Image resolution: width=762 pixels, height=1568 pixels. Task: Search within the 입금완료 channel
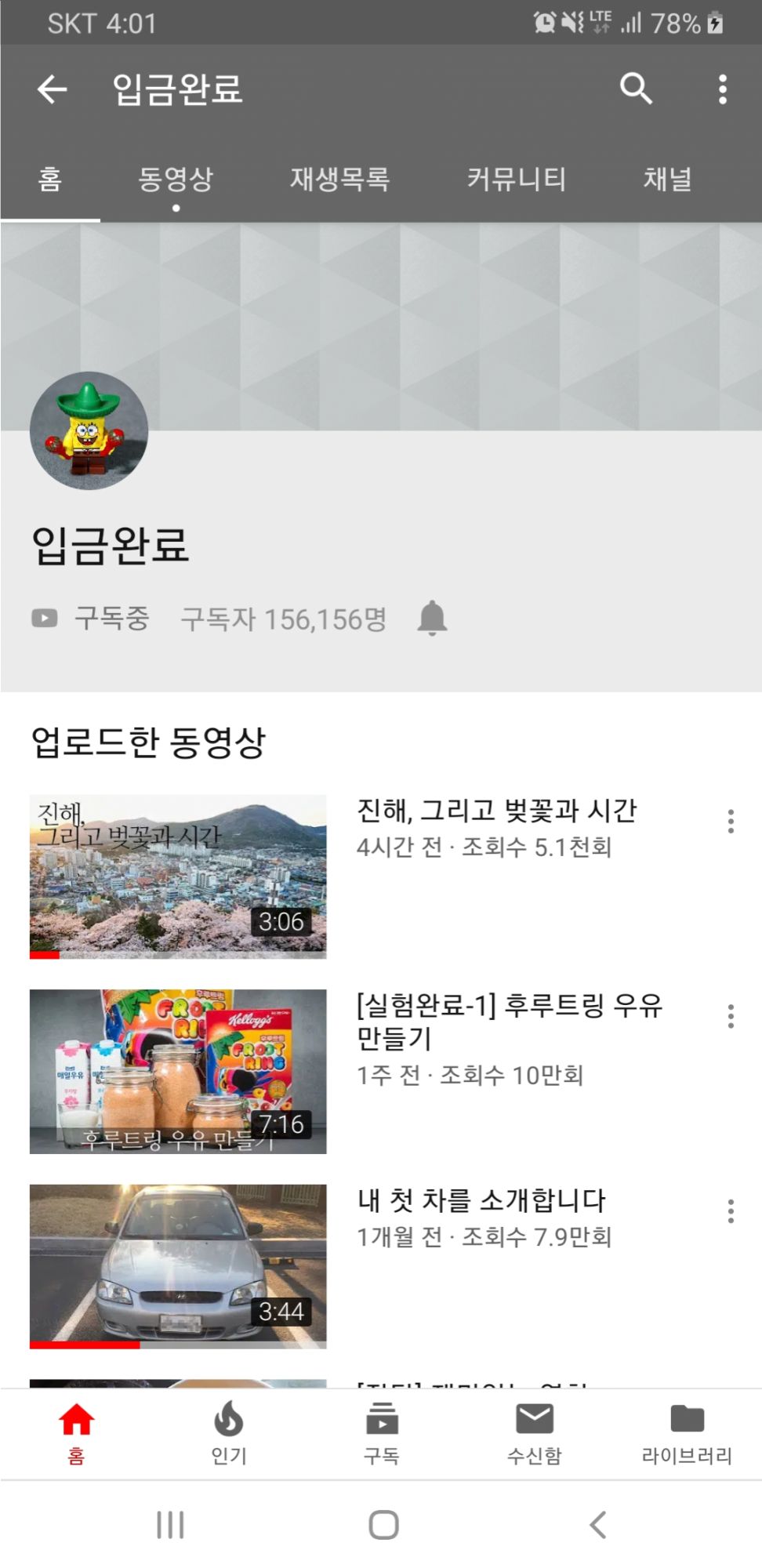[x=635, y=89]
